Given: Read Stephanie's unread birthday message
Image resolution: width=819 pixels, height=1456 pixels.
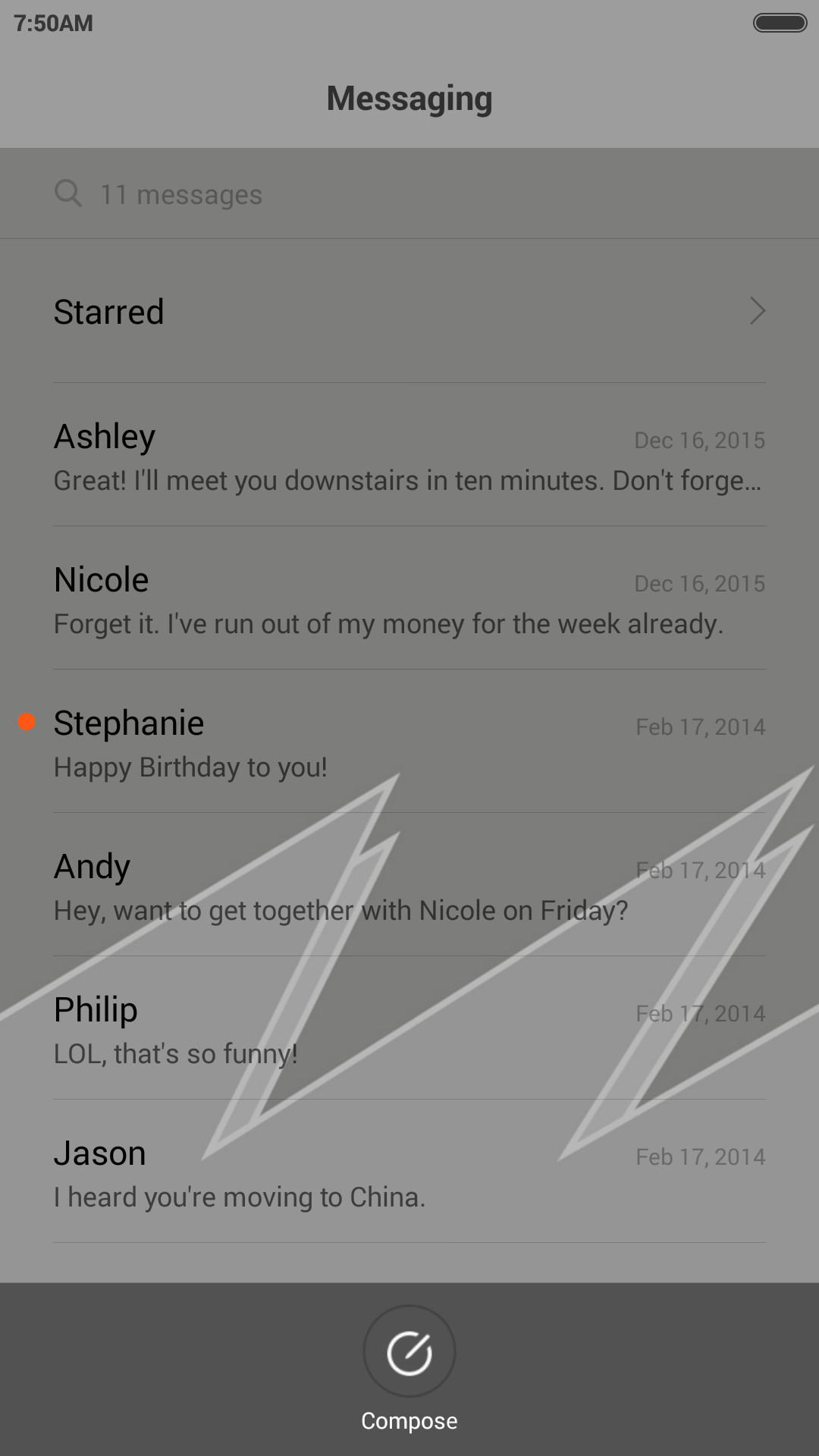Looking at the screenshot, I should [x=409, y=742].
